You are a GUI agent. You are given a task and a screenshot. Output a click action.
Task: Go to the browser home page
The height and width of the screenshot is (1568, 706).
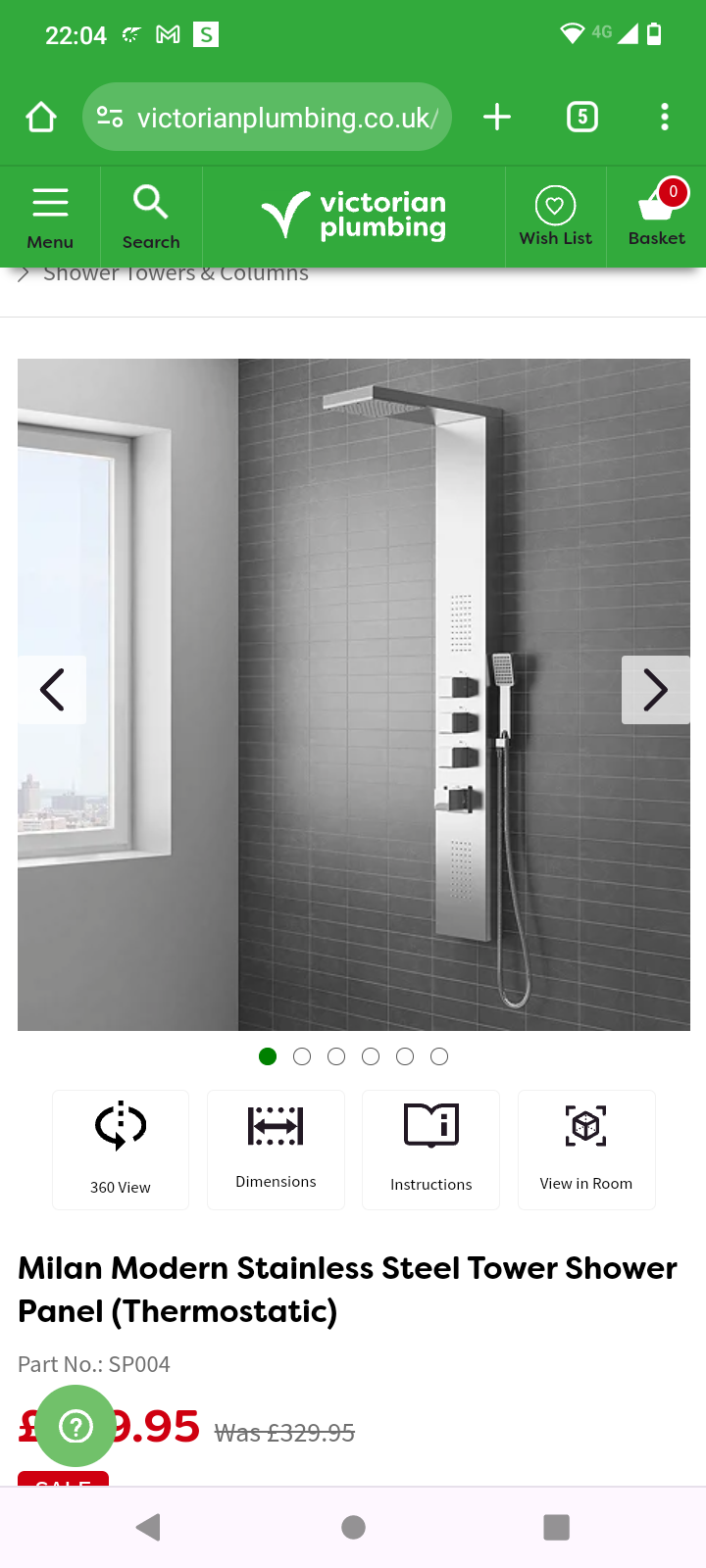pyautogui.click(x=41, y=118)
